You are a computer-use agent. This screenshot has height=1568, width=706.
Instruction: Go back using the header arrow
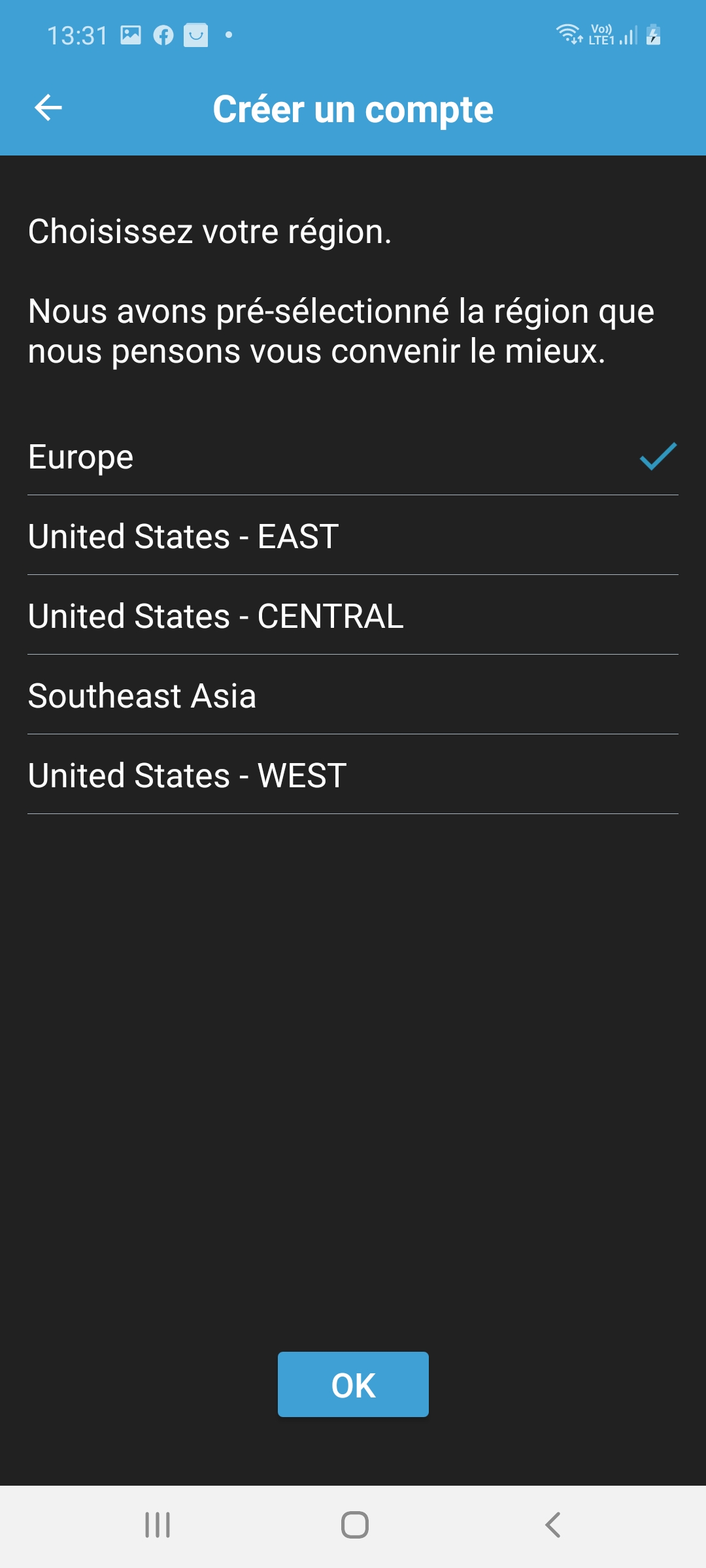coord(48,108)
